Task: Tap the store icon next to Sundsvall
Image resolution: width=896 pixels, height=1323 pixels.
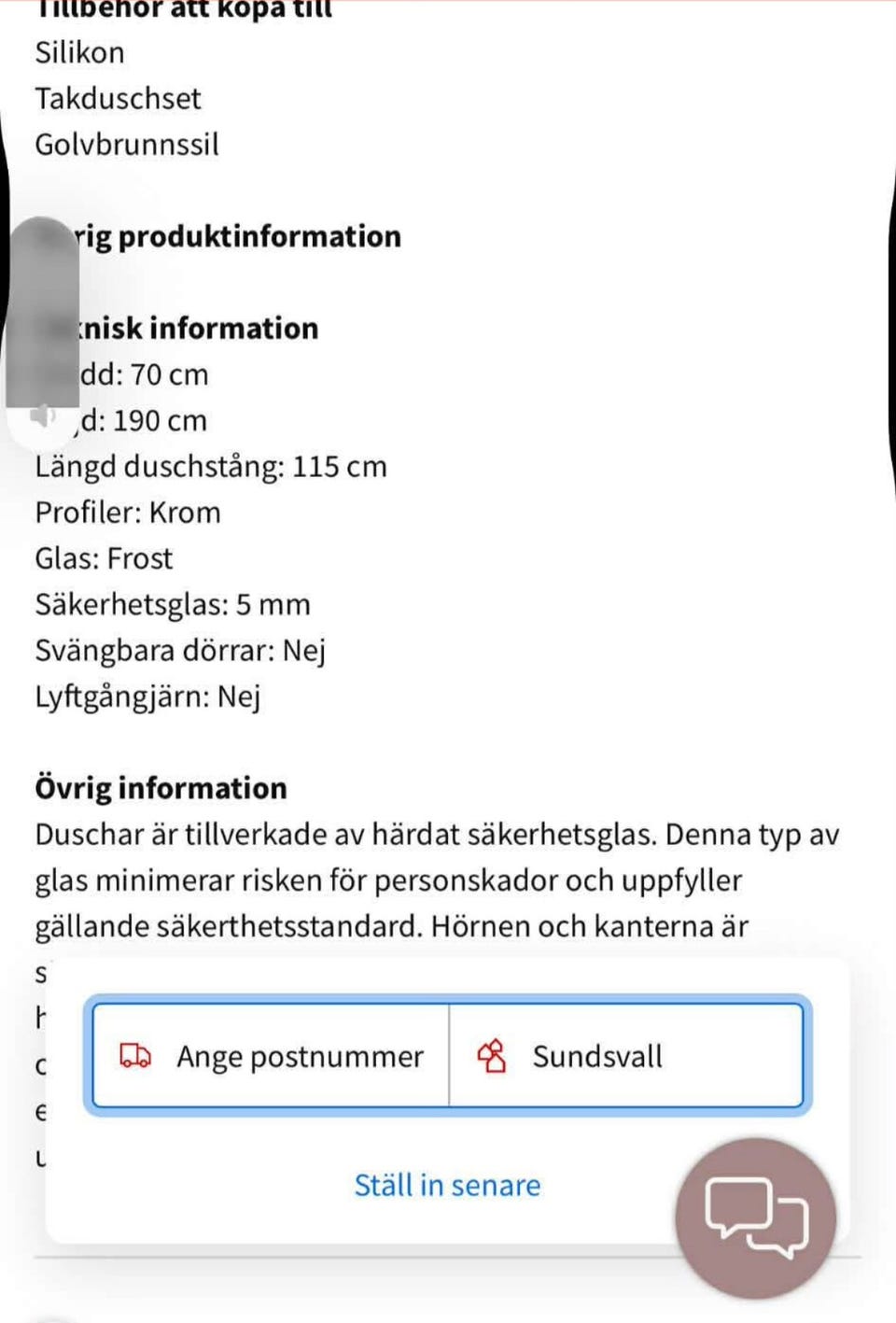Action: [493, 1056]
